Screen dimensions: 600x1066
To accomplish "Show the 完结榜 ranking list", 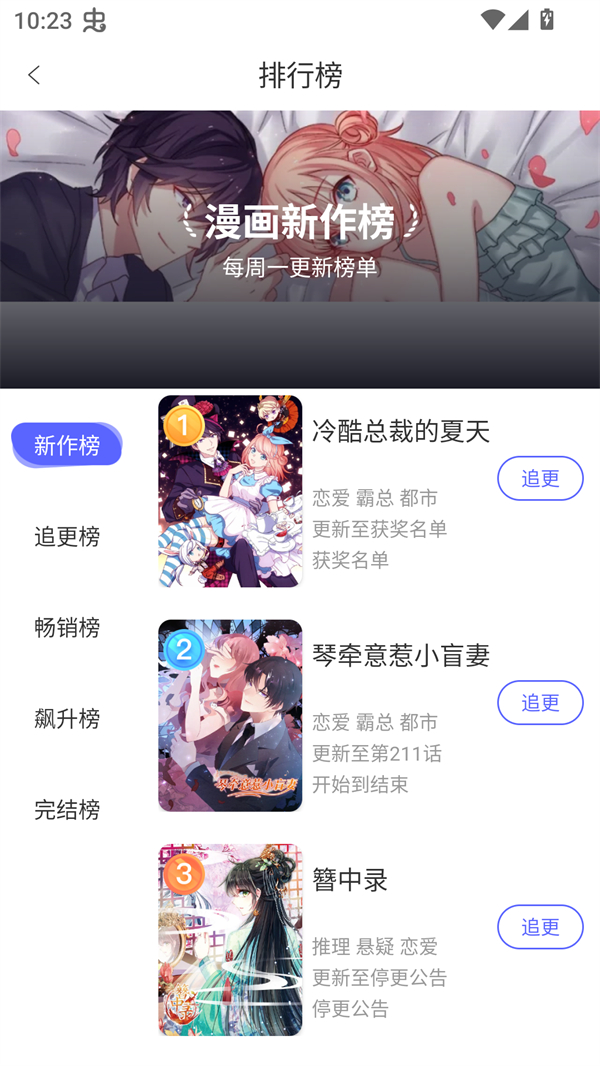I will [67, 809].
